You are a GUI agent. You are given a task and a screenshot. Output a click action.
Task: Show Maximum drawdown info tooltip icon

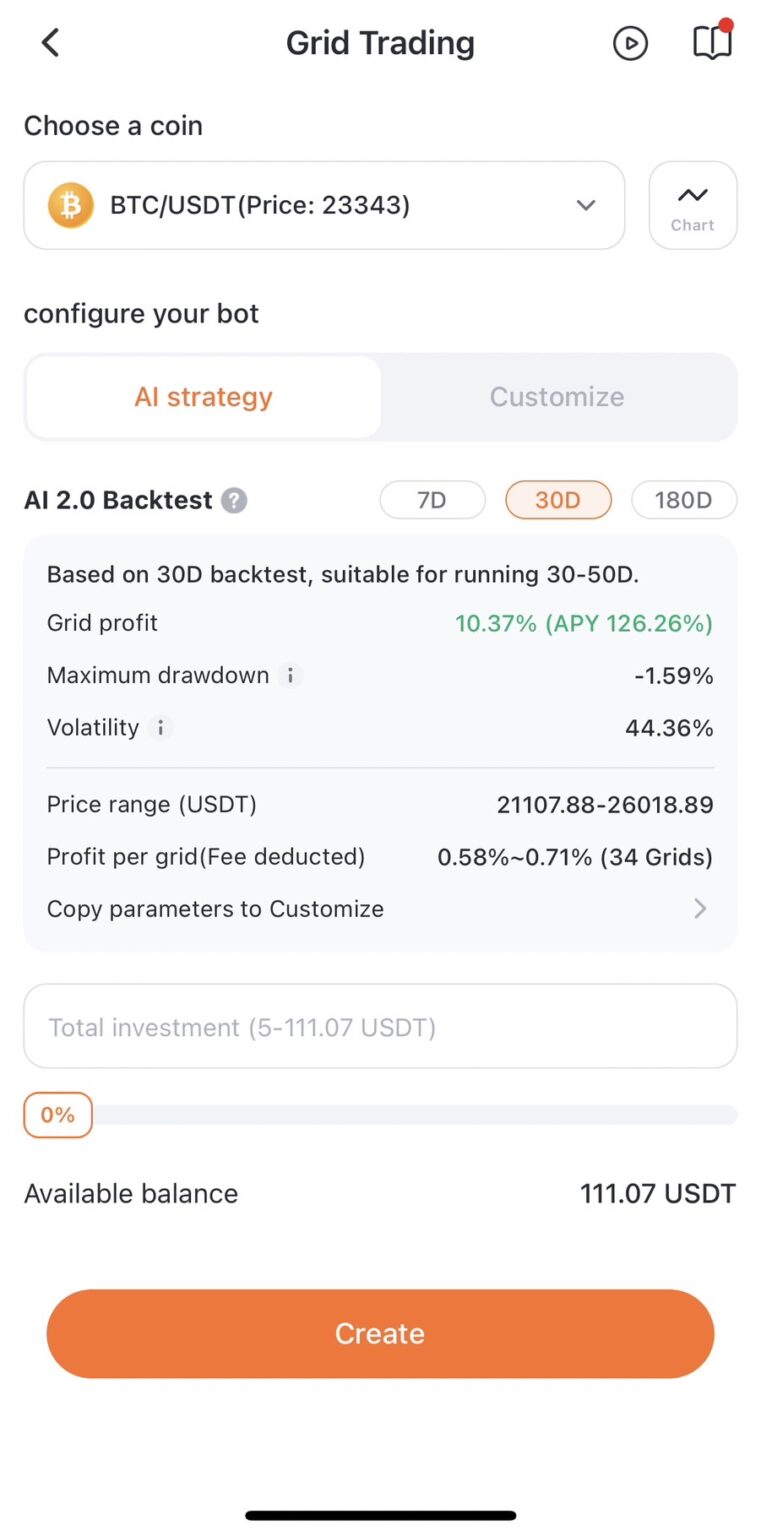coord(289,675)
